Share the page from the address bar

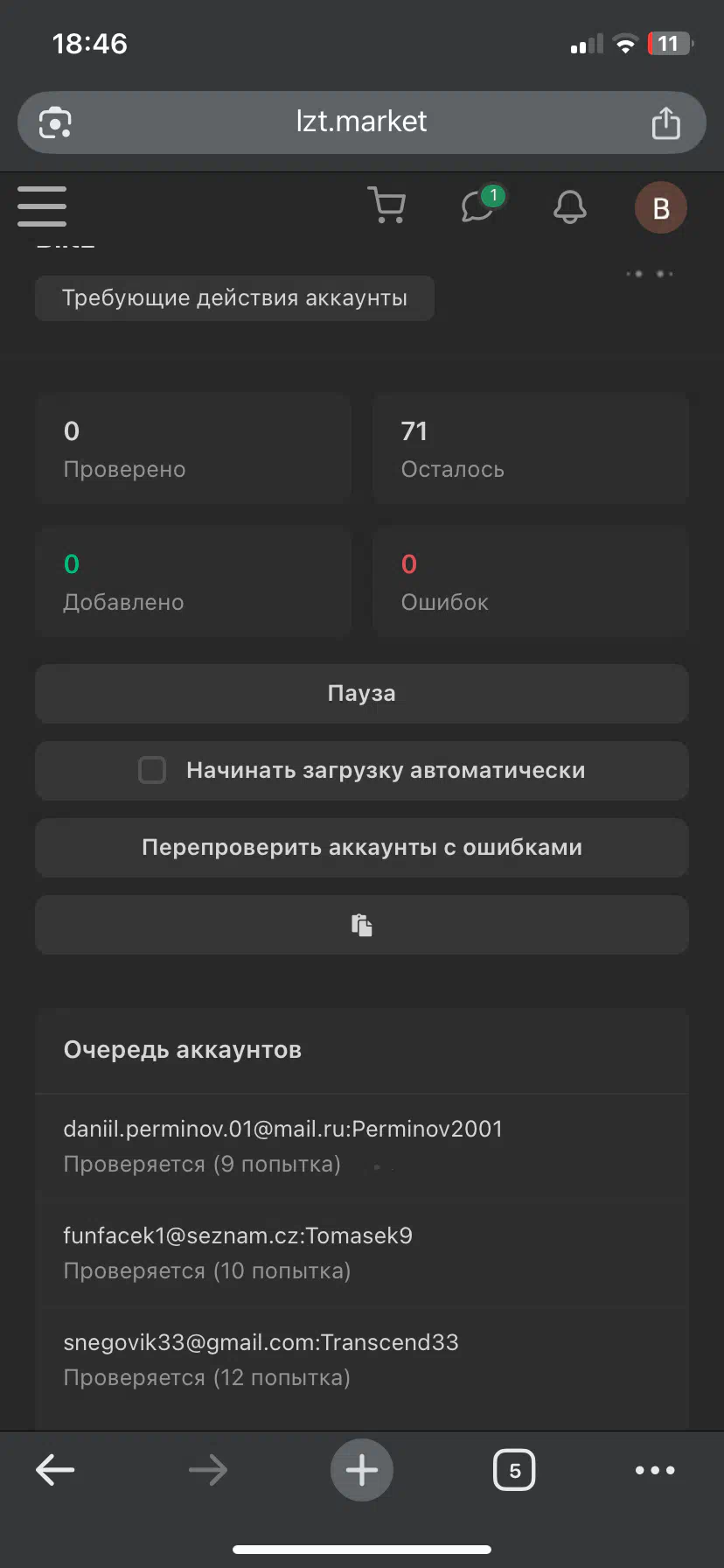(x=665, y=122)
